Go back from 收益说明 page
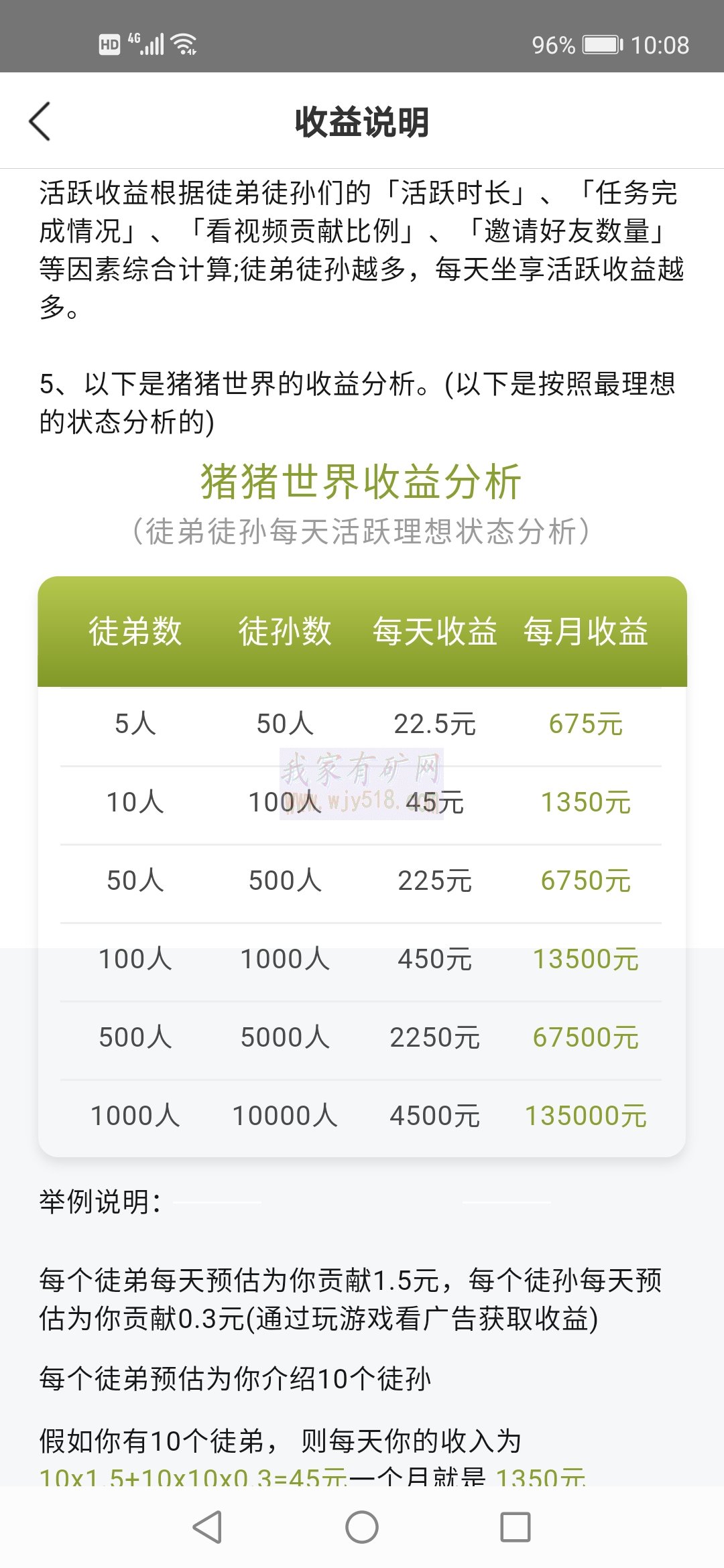 click(x=40, y=121)
